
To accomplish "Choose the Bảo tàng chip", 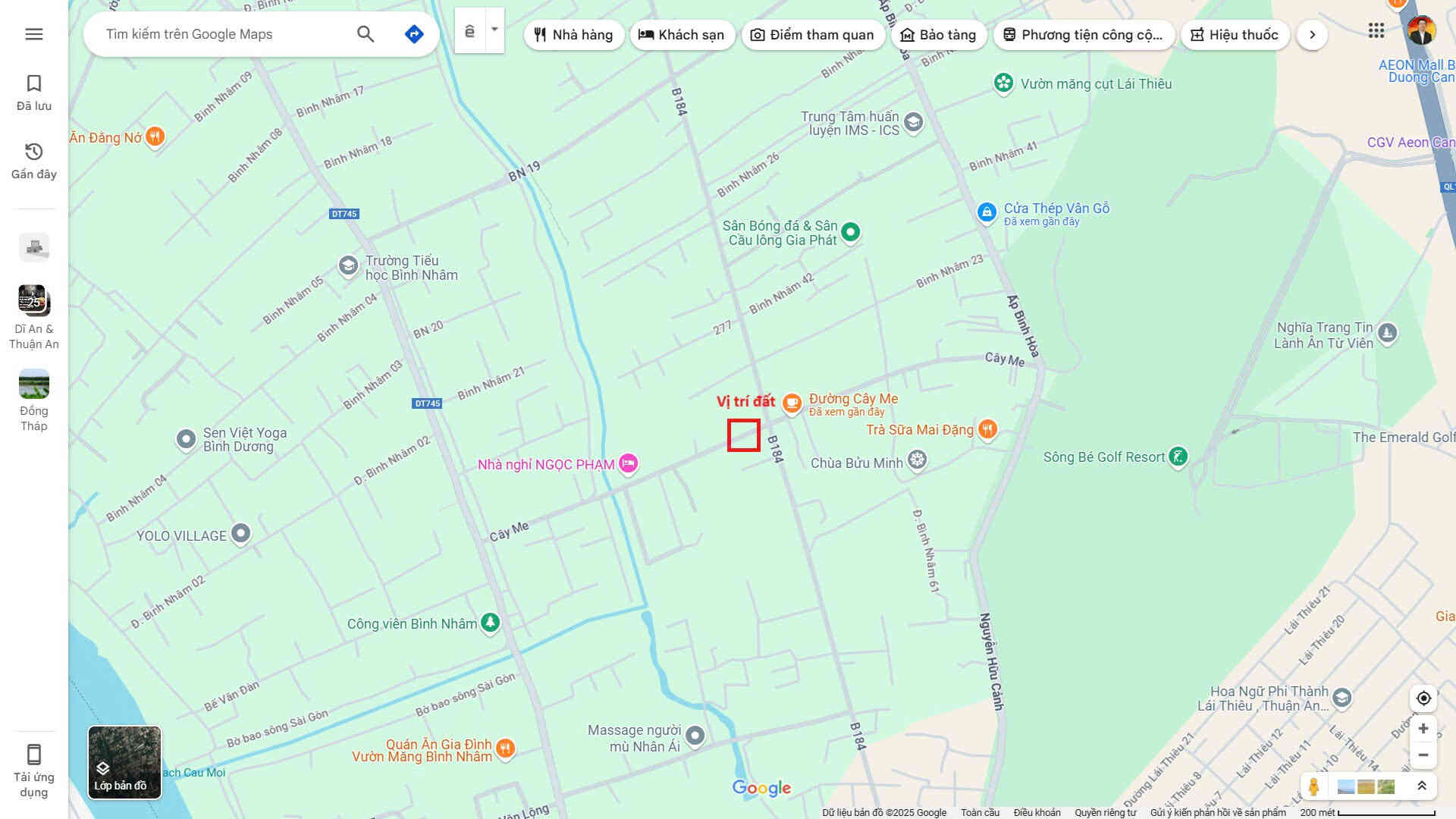I will 938,35.
